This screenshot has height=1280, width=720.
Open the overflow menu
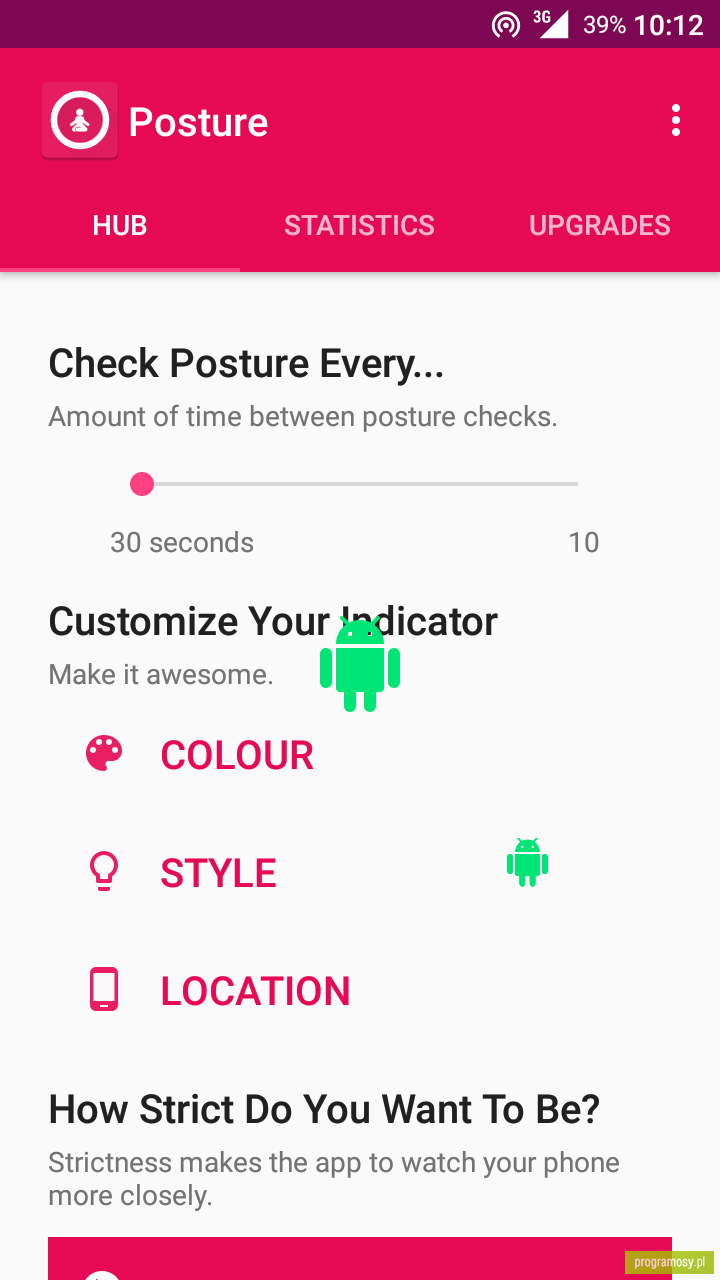pyautogui.click(x=676, y=120)
